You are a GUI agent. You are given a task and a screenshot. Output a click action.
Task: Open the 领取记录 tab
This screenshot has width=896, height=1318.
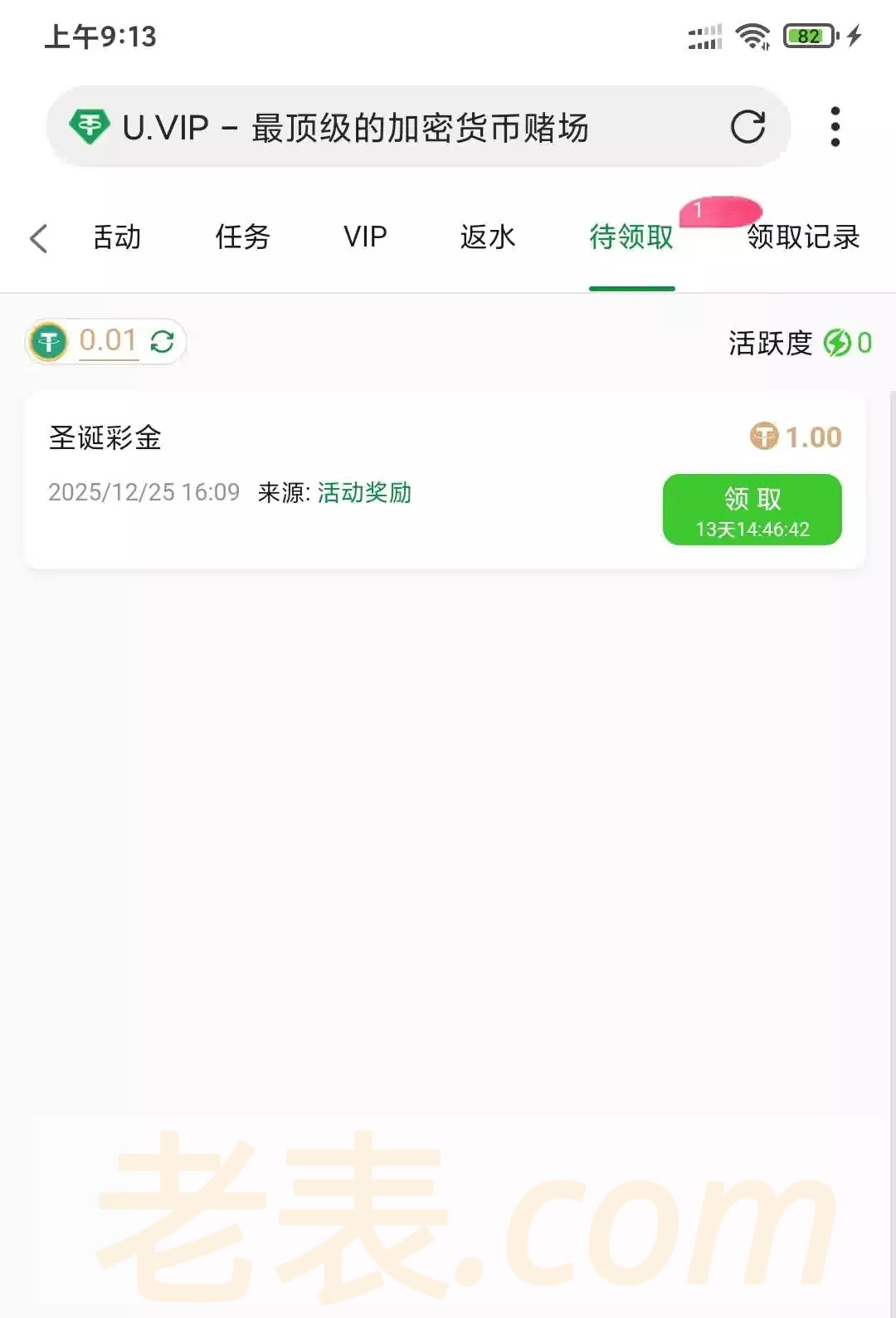802,237
